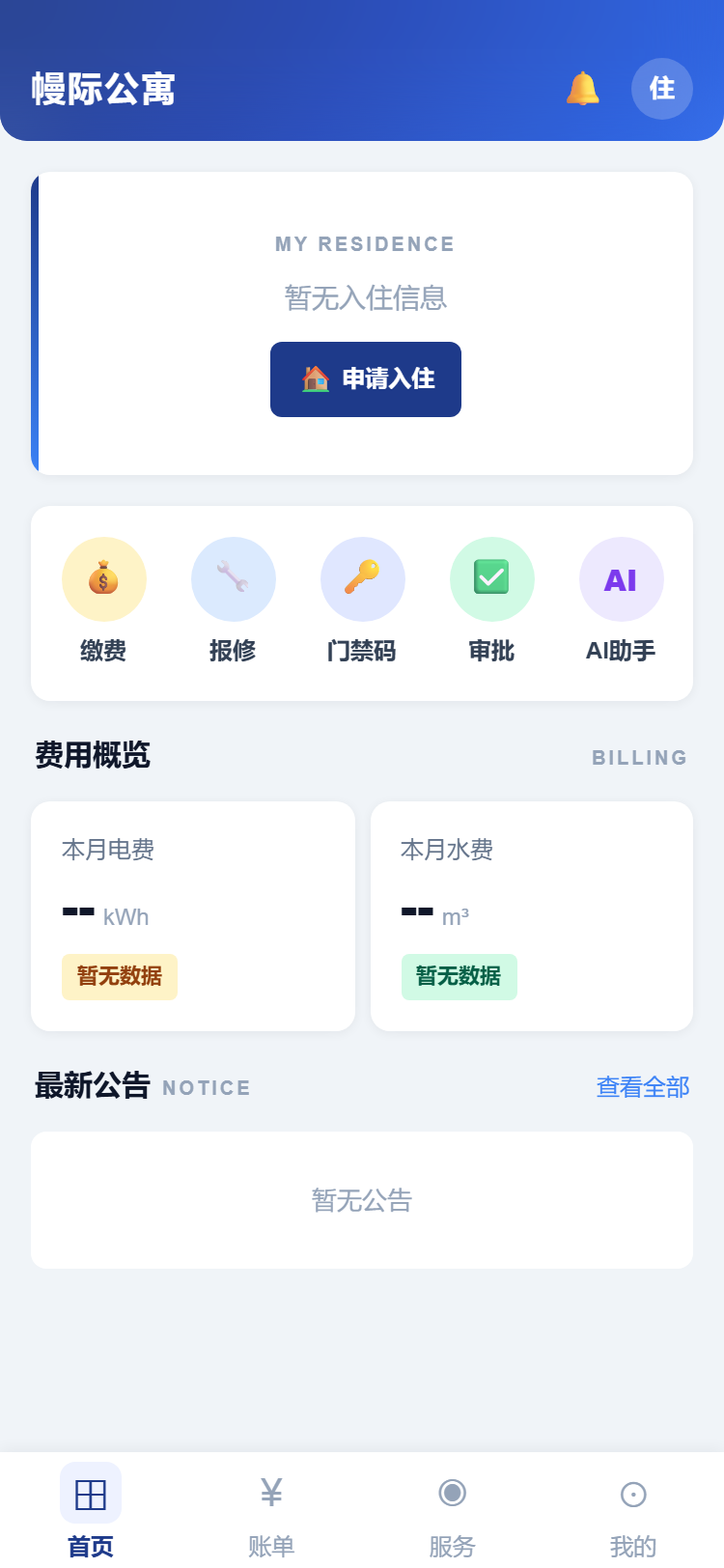Switch to the 首页 home tab
Viewport: 724px width, 1568px height.
[x=90, y=1506]
